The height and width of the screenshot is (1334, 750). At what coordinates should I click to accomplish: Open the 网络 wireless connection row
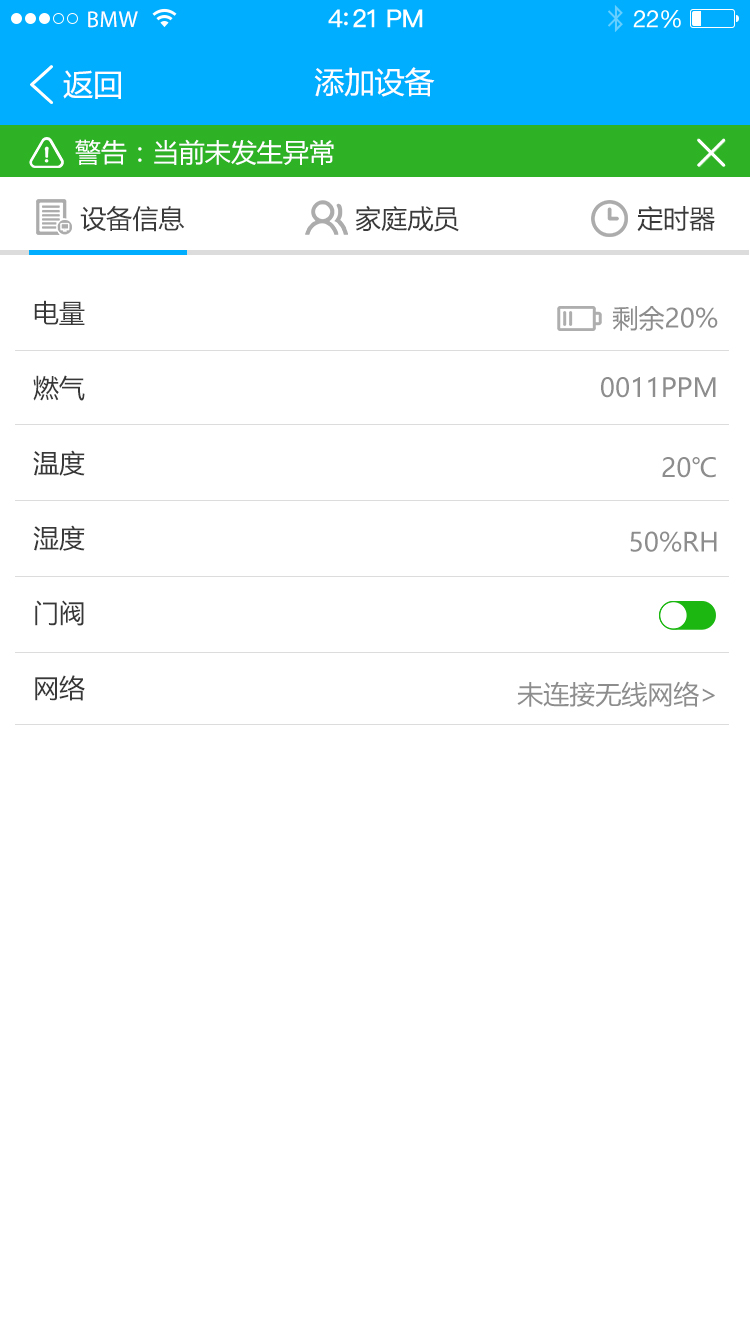pos(372,689)
